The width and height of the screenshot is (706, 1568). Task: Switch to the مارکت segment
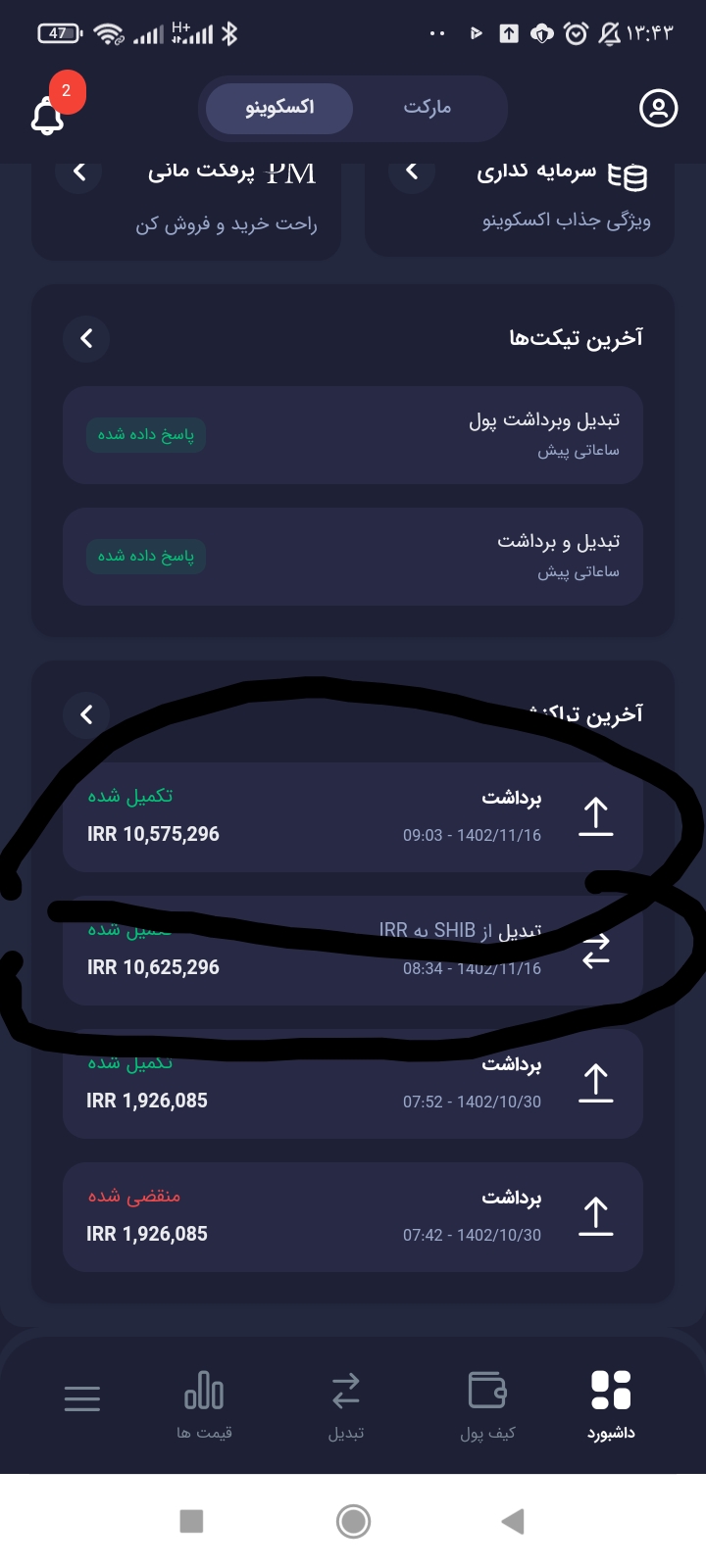point(428,107)
